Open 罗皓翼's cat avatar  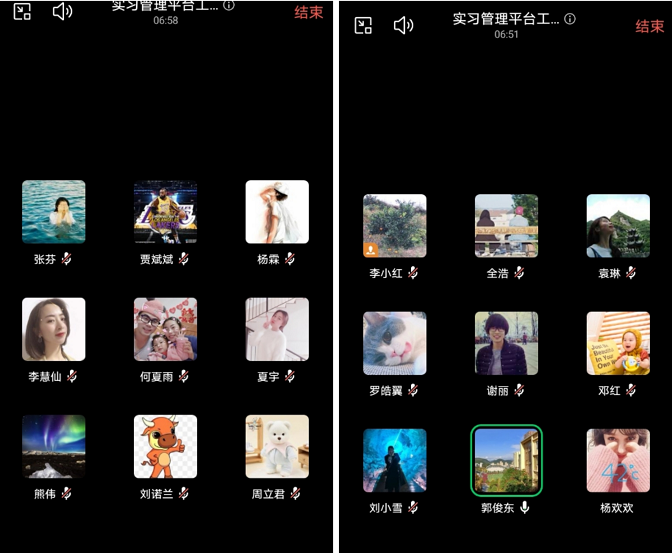[x=394, y=343]
